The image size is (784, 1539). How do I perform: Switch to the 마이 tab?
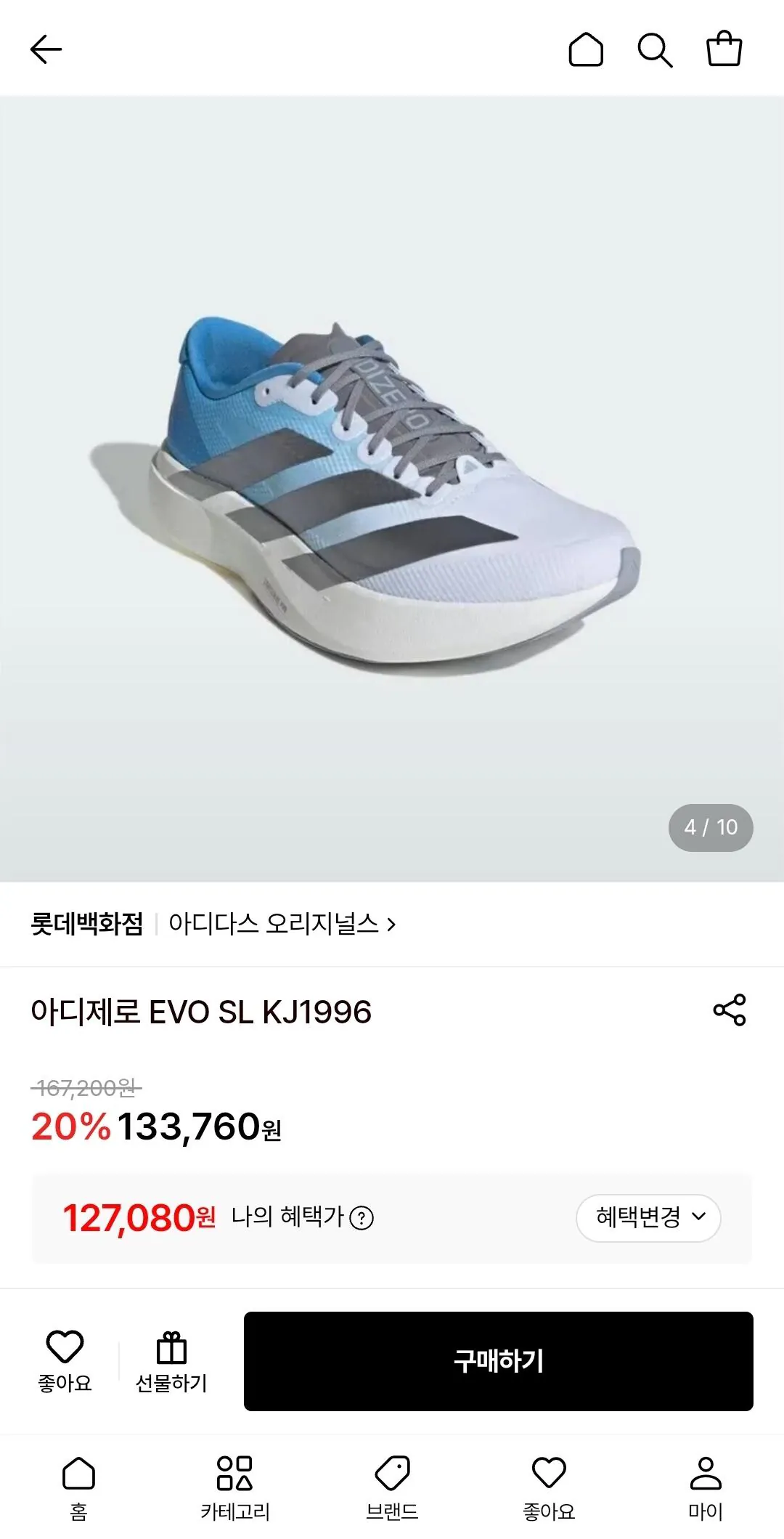[706, 1488]
